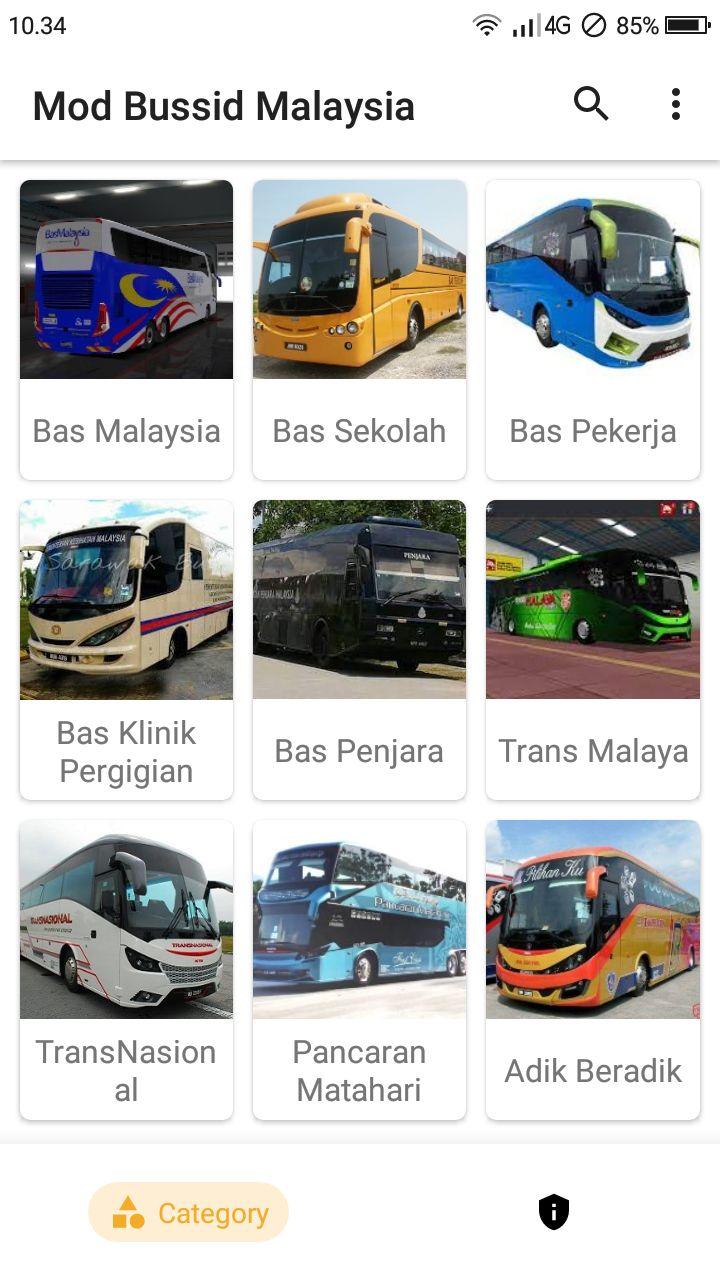View the Bas Penjara category
The height and width of the screenshot is (1280, 720).
[x=359, y=650]
